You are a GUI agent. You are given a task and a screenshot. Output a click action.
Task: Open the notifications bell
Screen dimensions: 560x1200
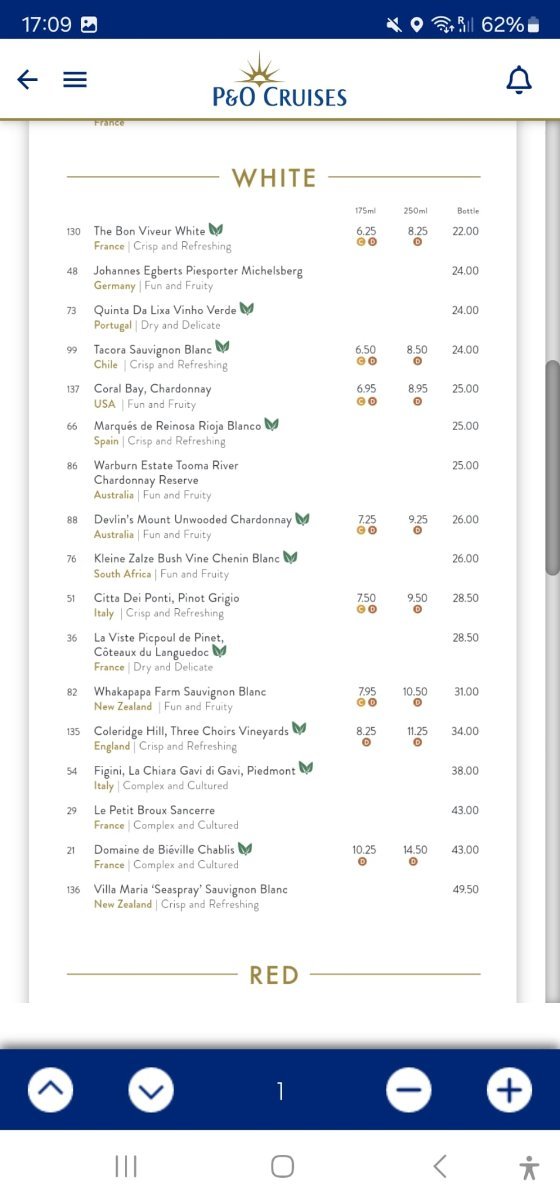pos(519,80)
